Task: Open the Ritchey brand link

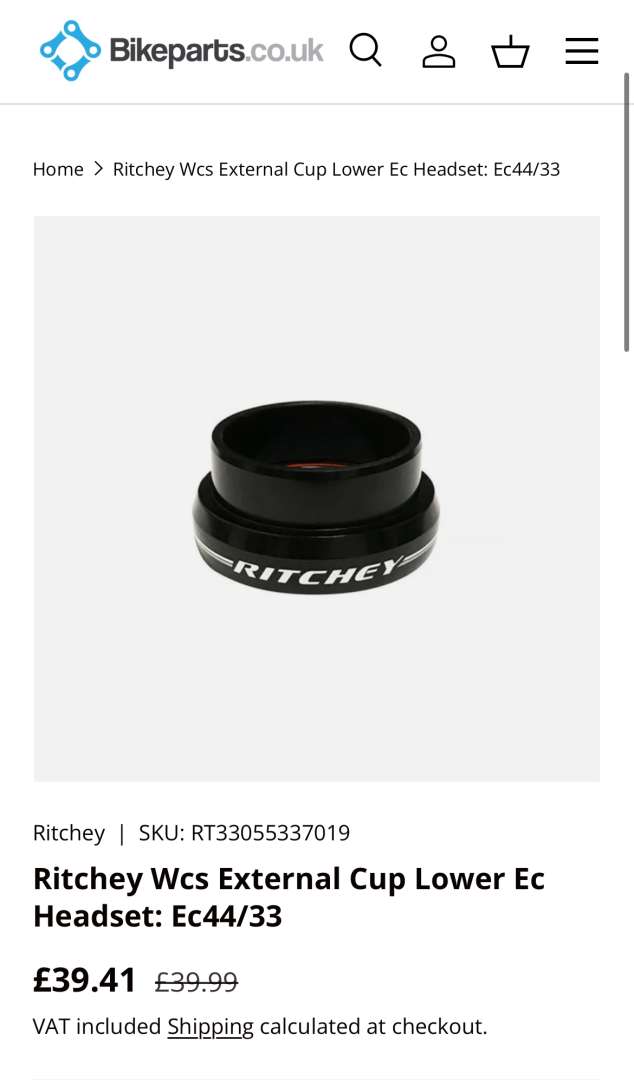Action: [x=69, y=833]
